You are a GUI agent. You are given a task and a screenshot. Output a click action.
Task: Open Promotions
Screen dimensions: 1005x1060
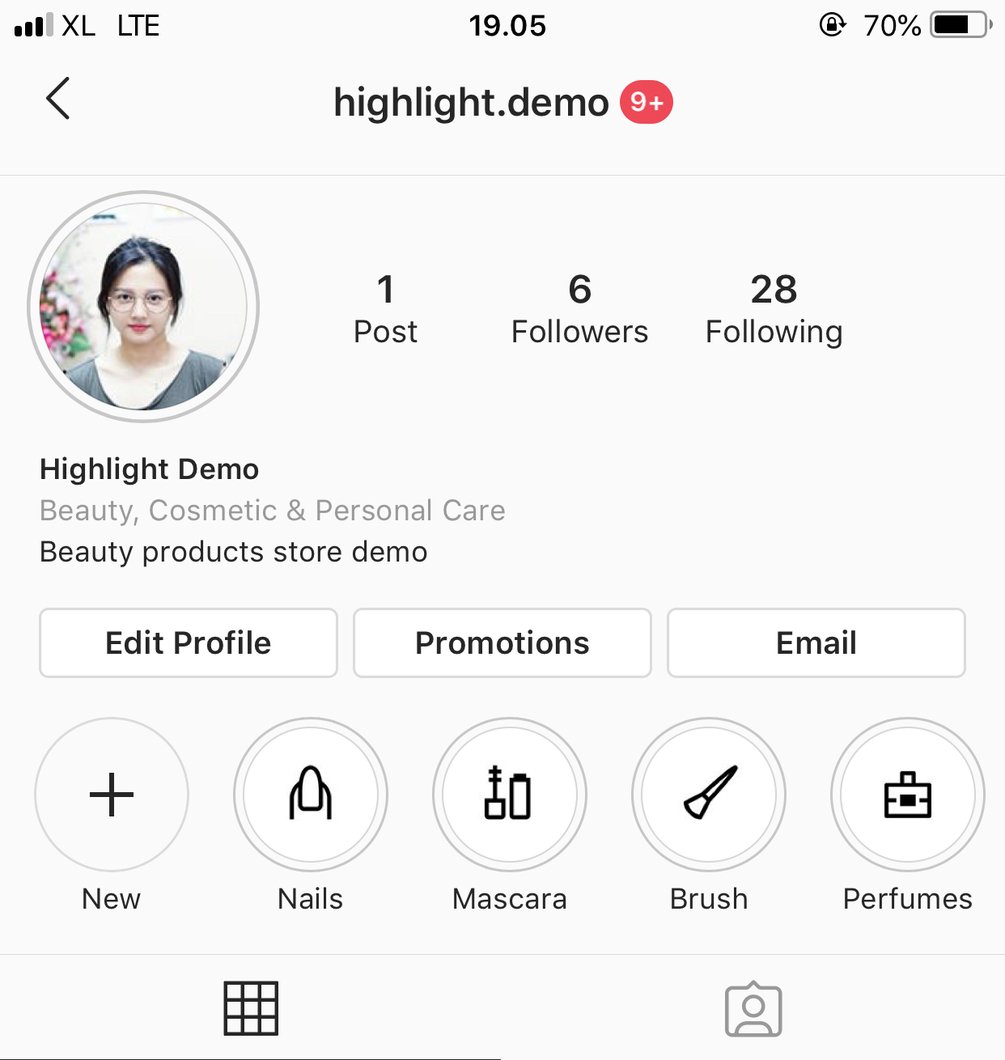pos(502,642)
